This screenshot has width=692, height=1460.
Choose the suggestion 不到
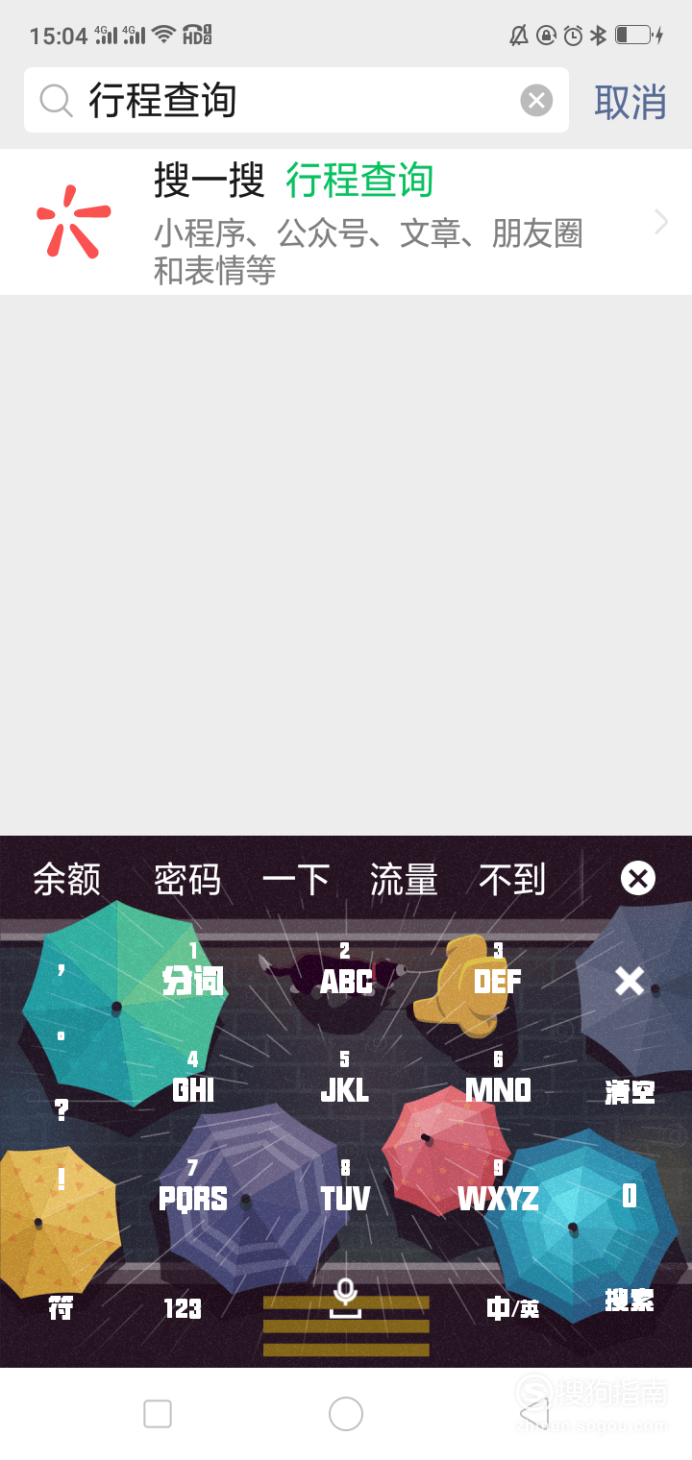512,880
